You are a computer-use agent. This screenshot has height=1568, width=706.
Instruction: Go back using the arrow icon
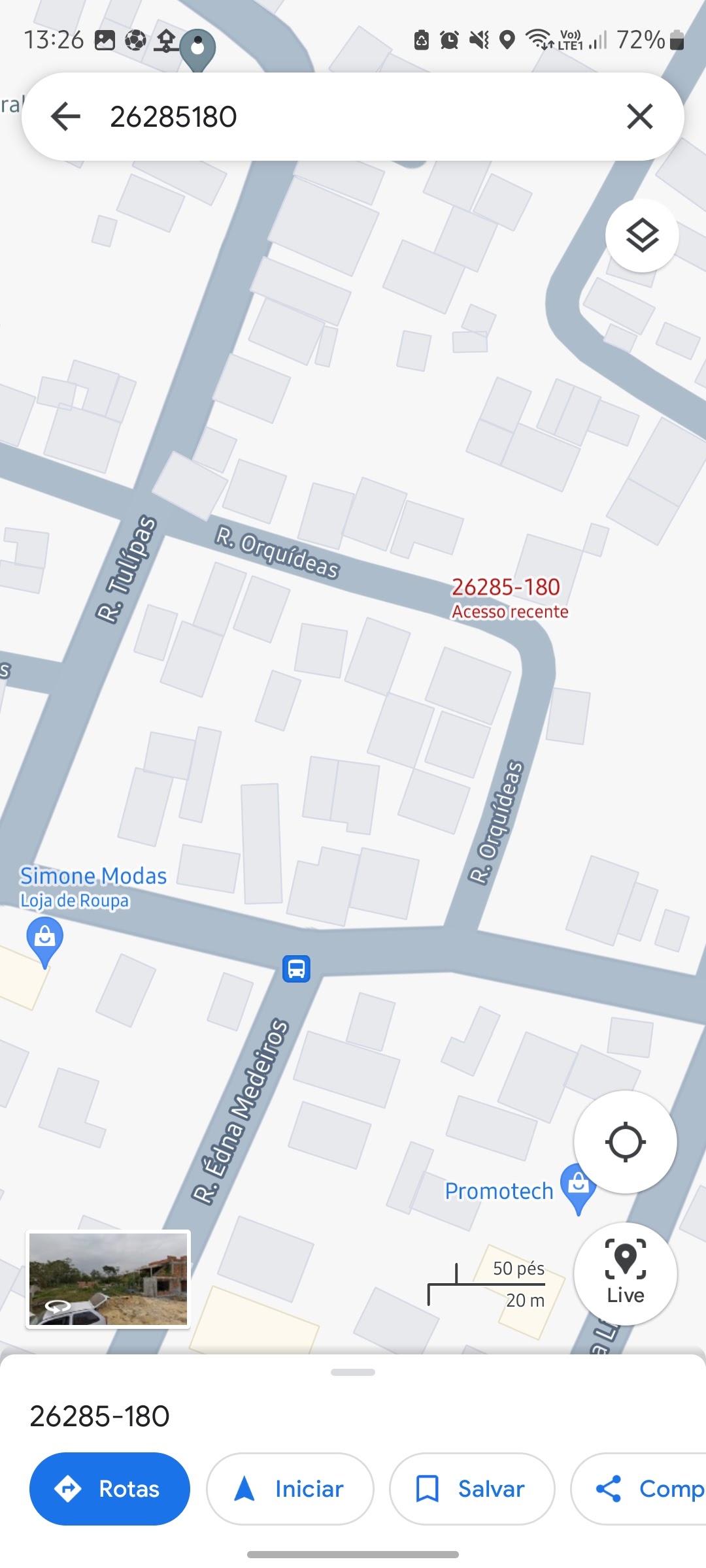pos(64,116)
